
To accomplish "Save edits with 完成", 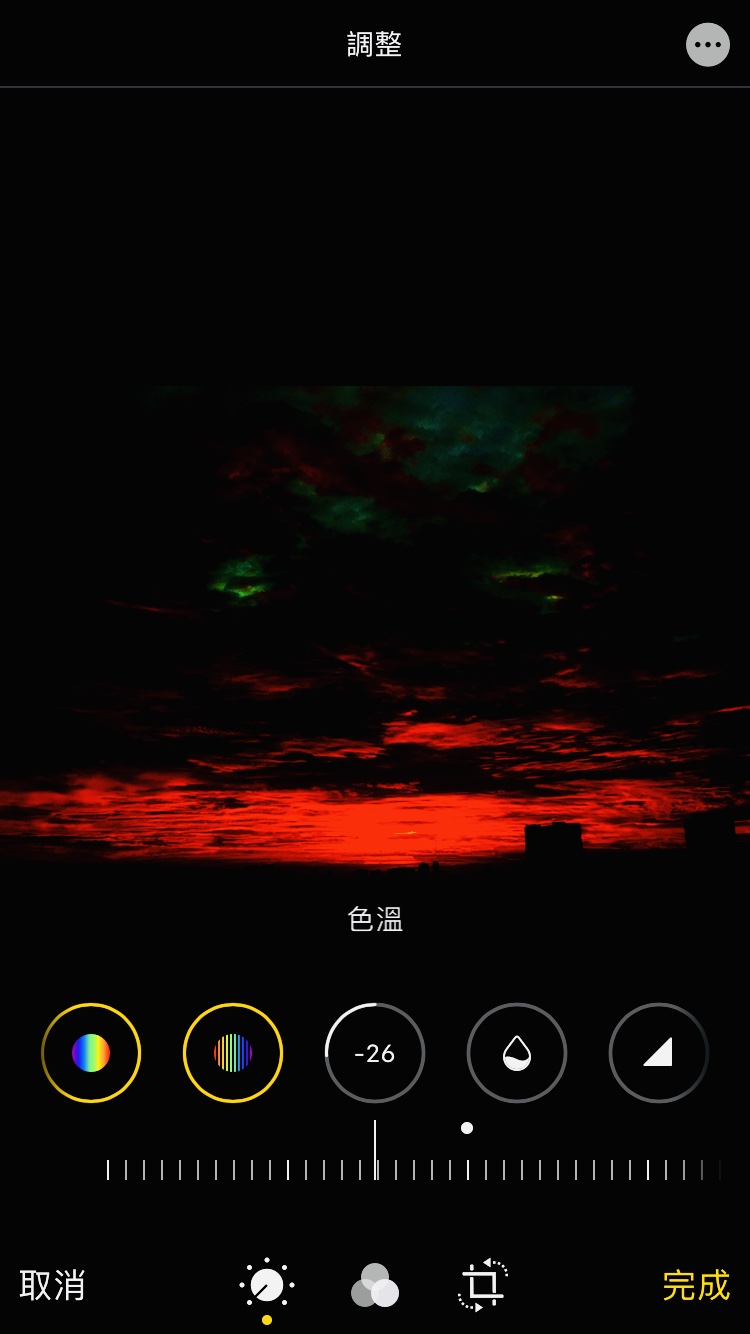I will [696, 1286].
